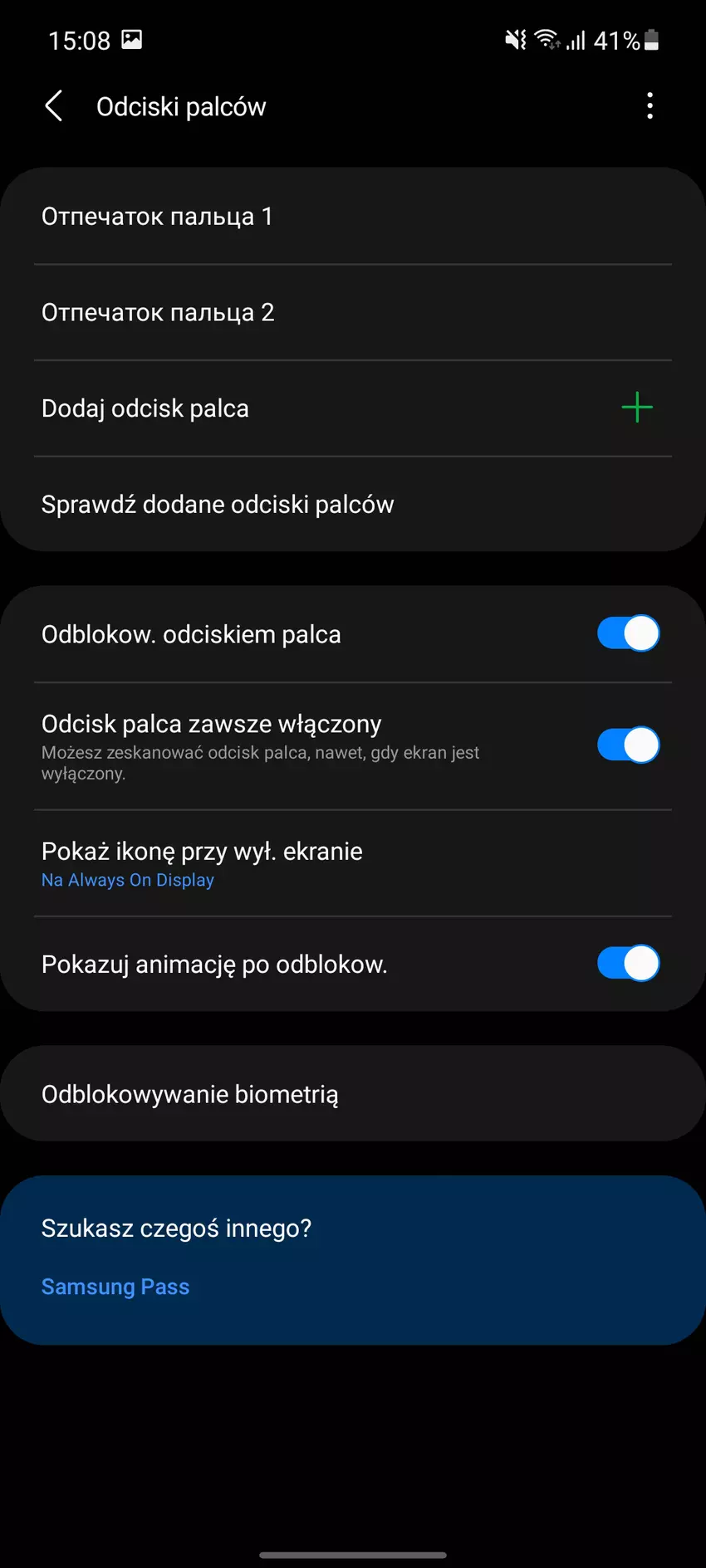This screenshot has width=706, height=1568.
Task: Open the Samsung Pass link
Action: pyautogui.click(x=115, y=1287)
